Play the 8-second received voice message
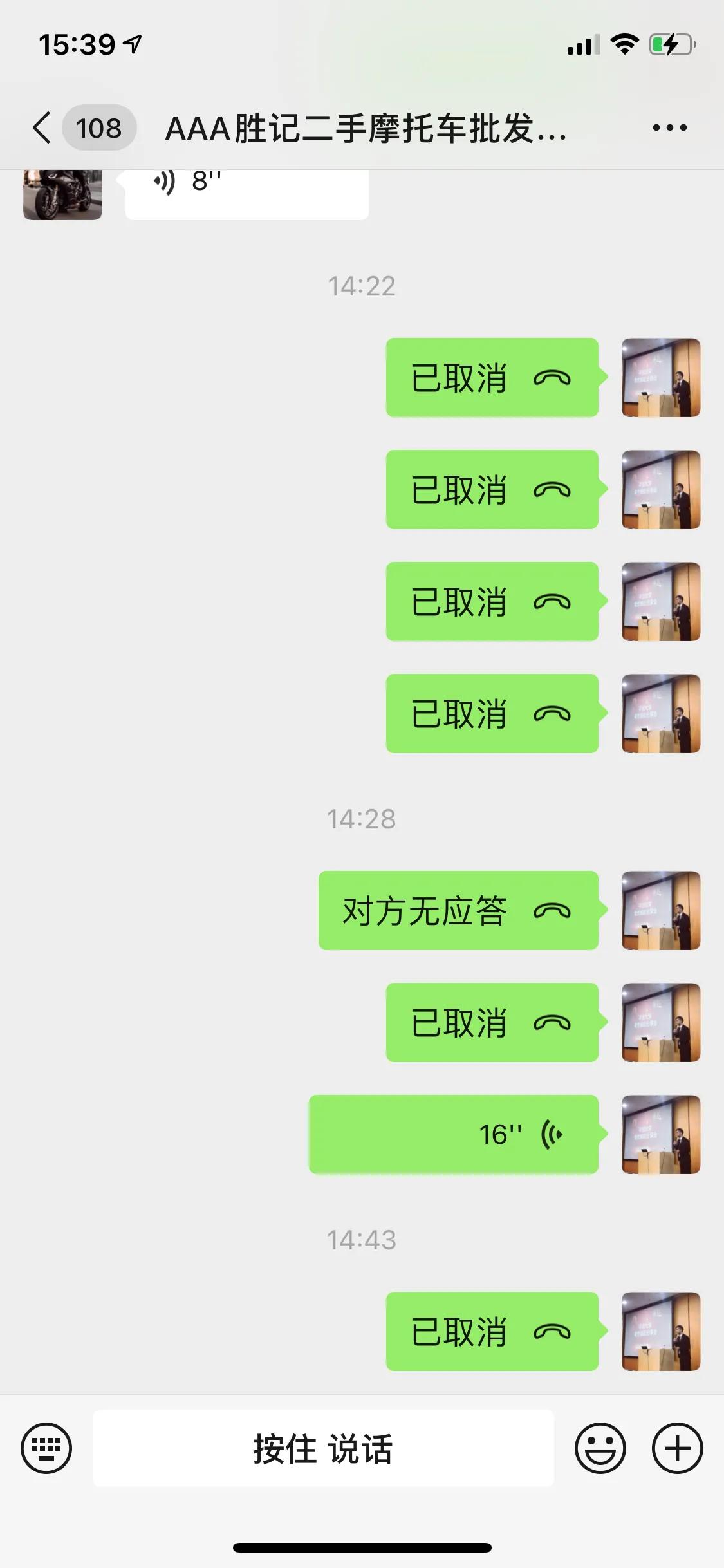This screenshot has width=724, height=1568. tap(246, 192)
